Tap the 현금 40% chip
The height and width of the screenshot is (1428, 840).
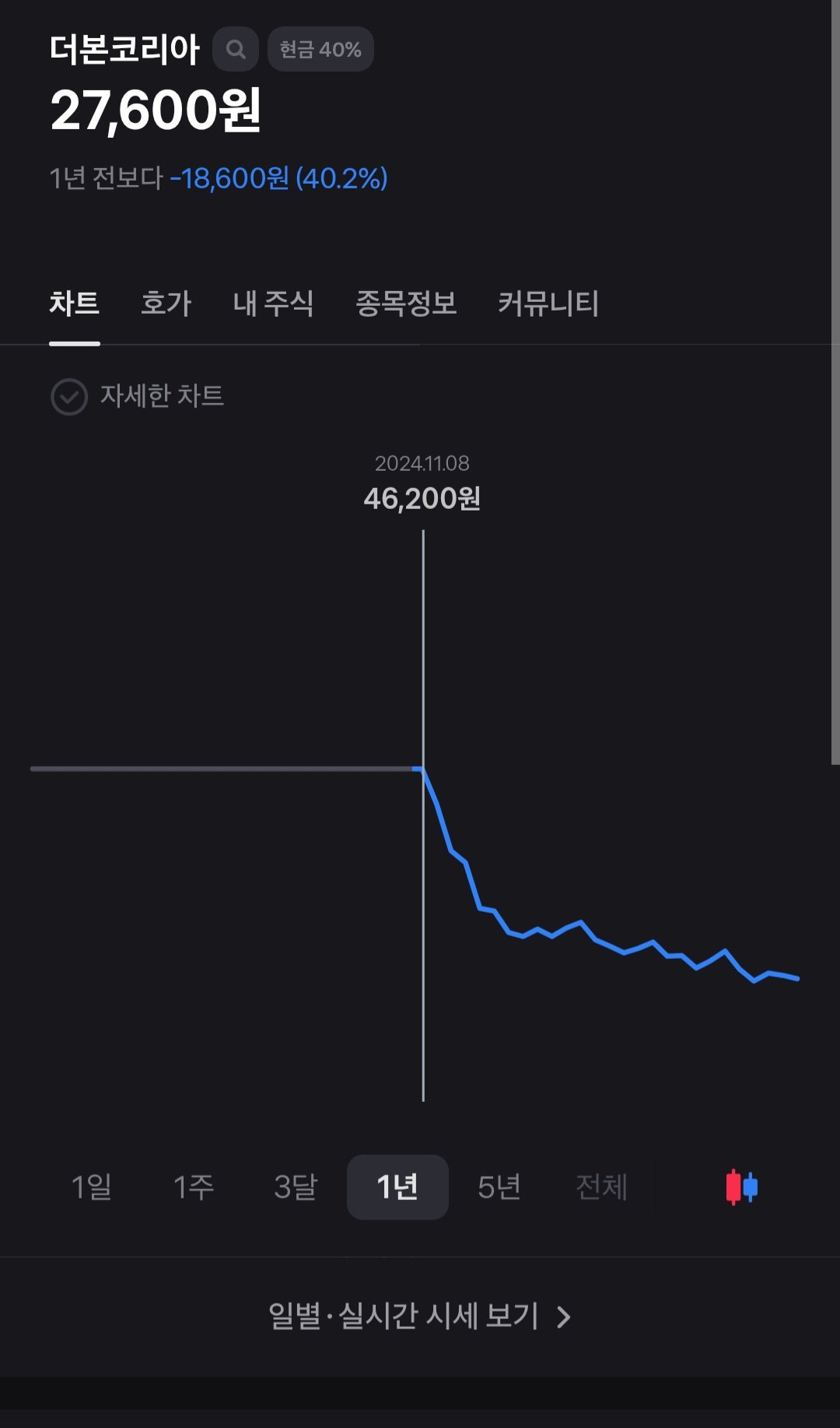click(x=320, y=49)
